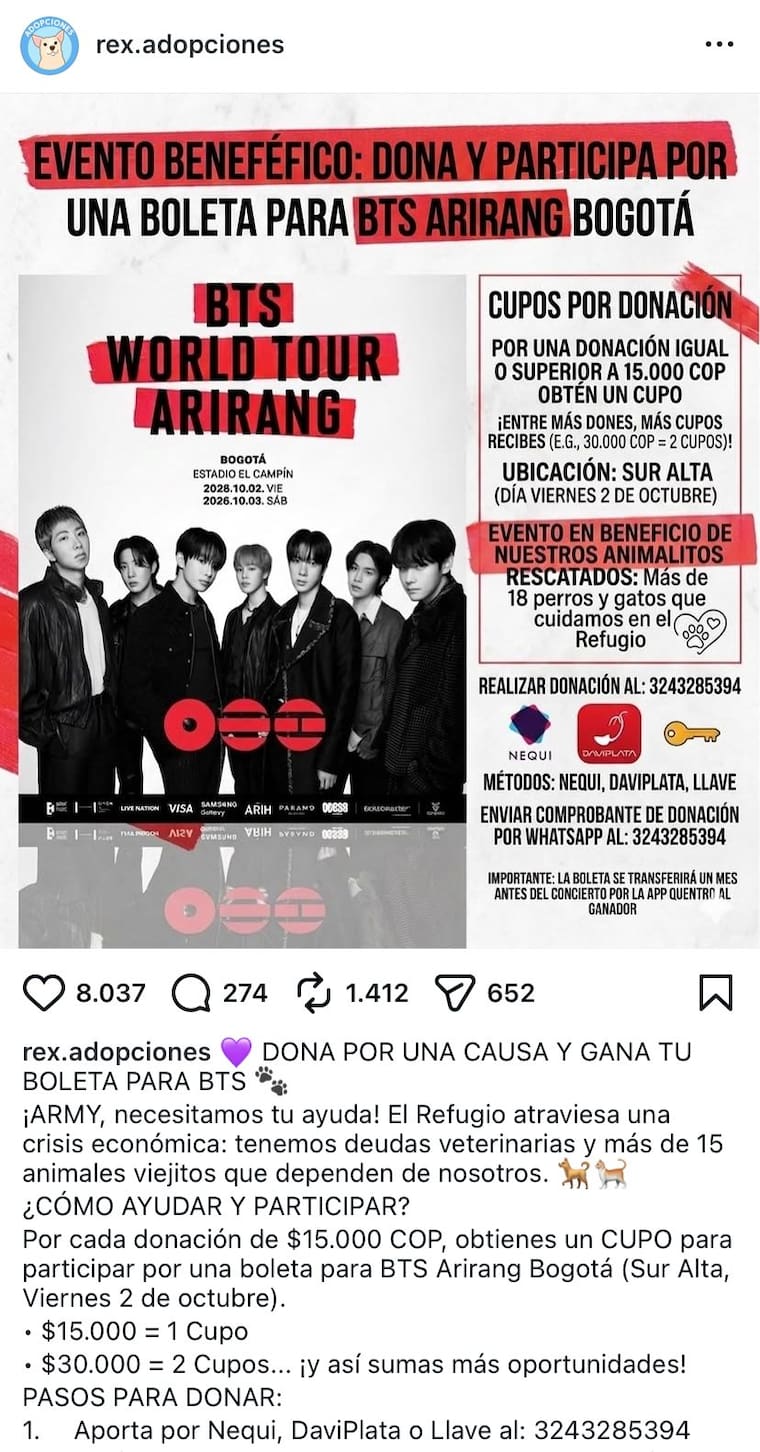This screenshot has height=1452, width=760.
Task: Open comments on this post
Action: click(190, 993)
